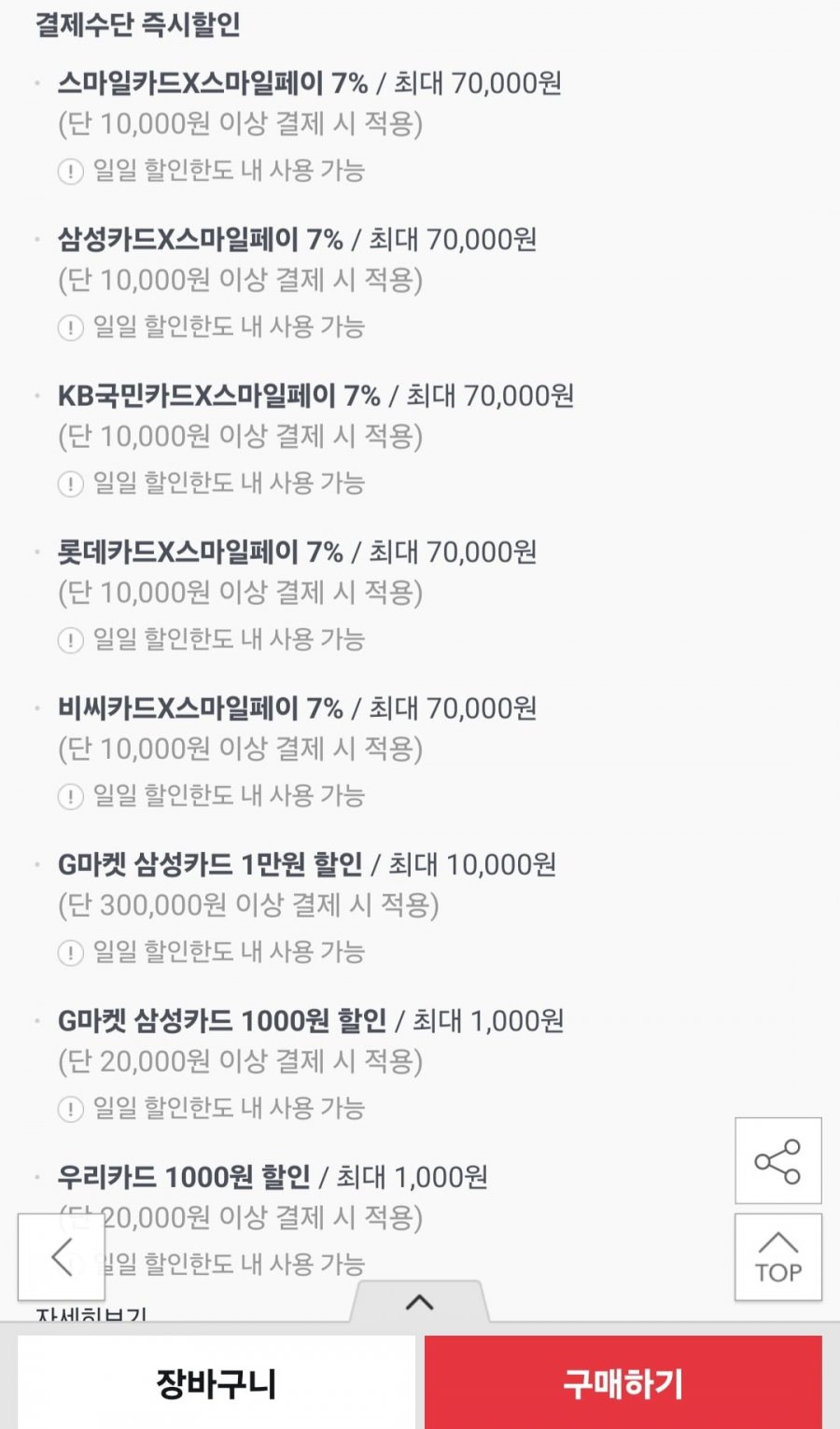Go back using the left arrow button

click(62, 1256)
